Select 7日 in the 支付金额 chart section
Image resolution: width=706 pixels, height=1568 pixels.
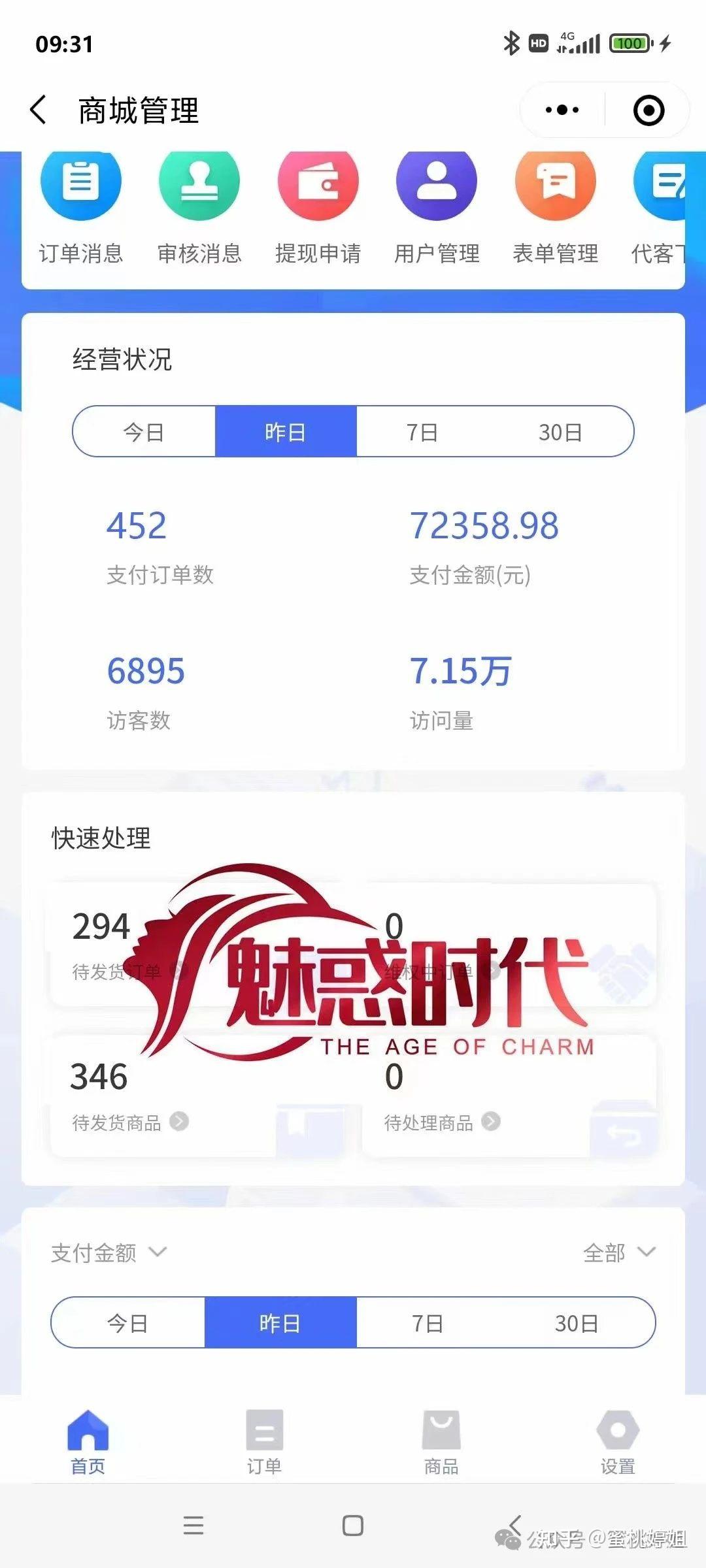click(428, 1323)
